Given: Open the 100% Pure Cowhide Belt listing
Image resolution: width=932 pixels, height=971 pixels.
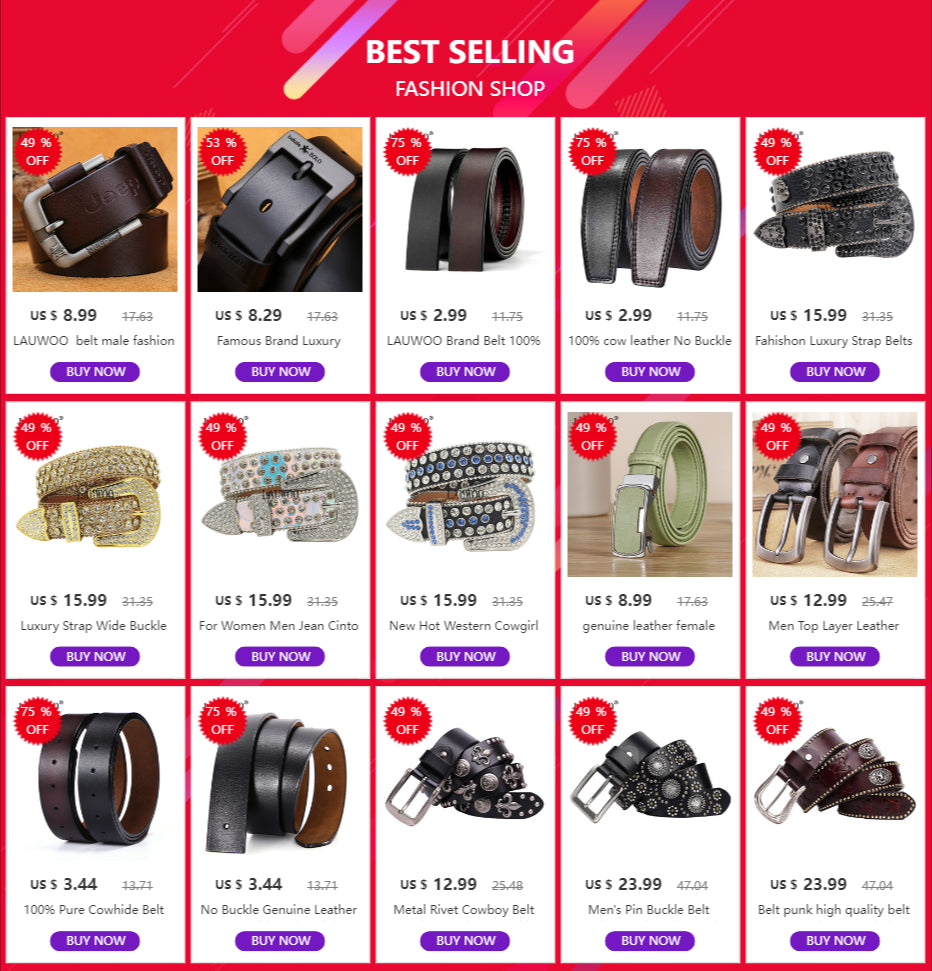Looking at the screenshot, I should [94, 909].
